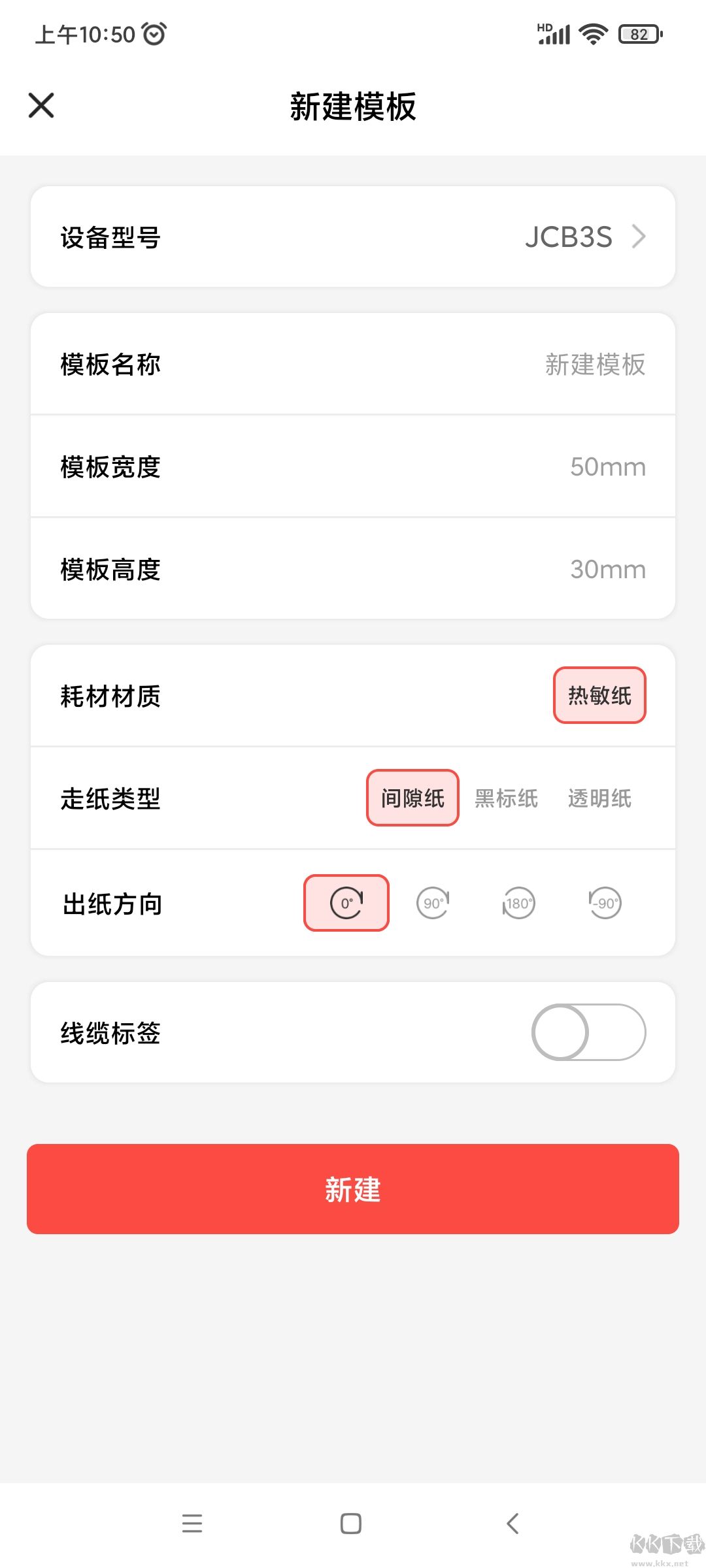The image size is (706, 1568).
Task: Select the 180° paper output rotation
Action: point(518,903)
